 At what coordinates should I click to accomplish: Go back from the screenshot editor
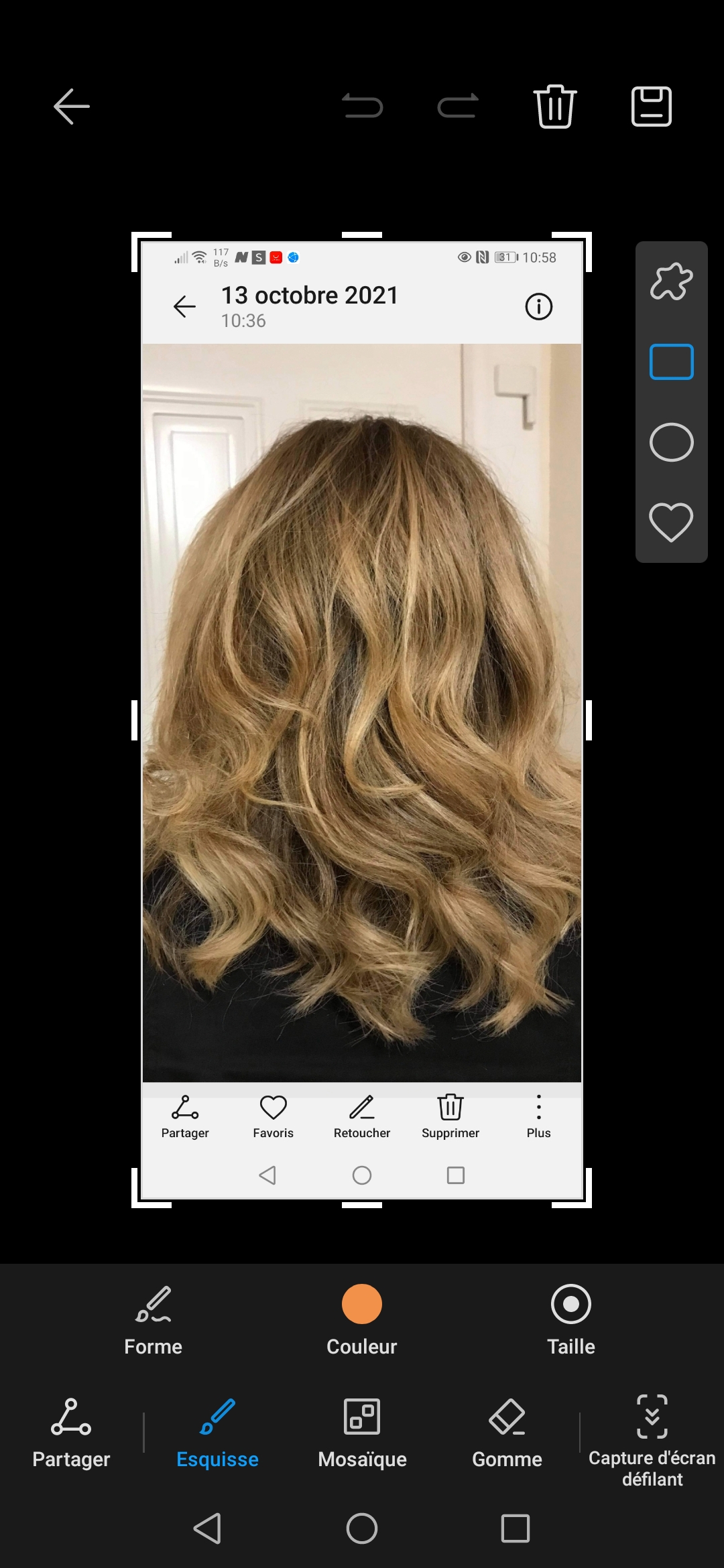tap(72, 107)
